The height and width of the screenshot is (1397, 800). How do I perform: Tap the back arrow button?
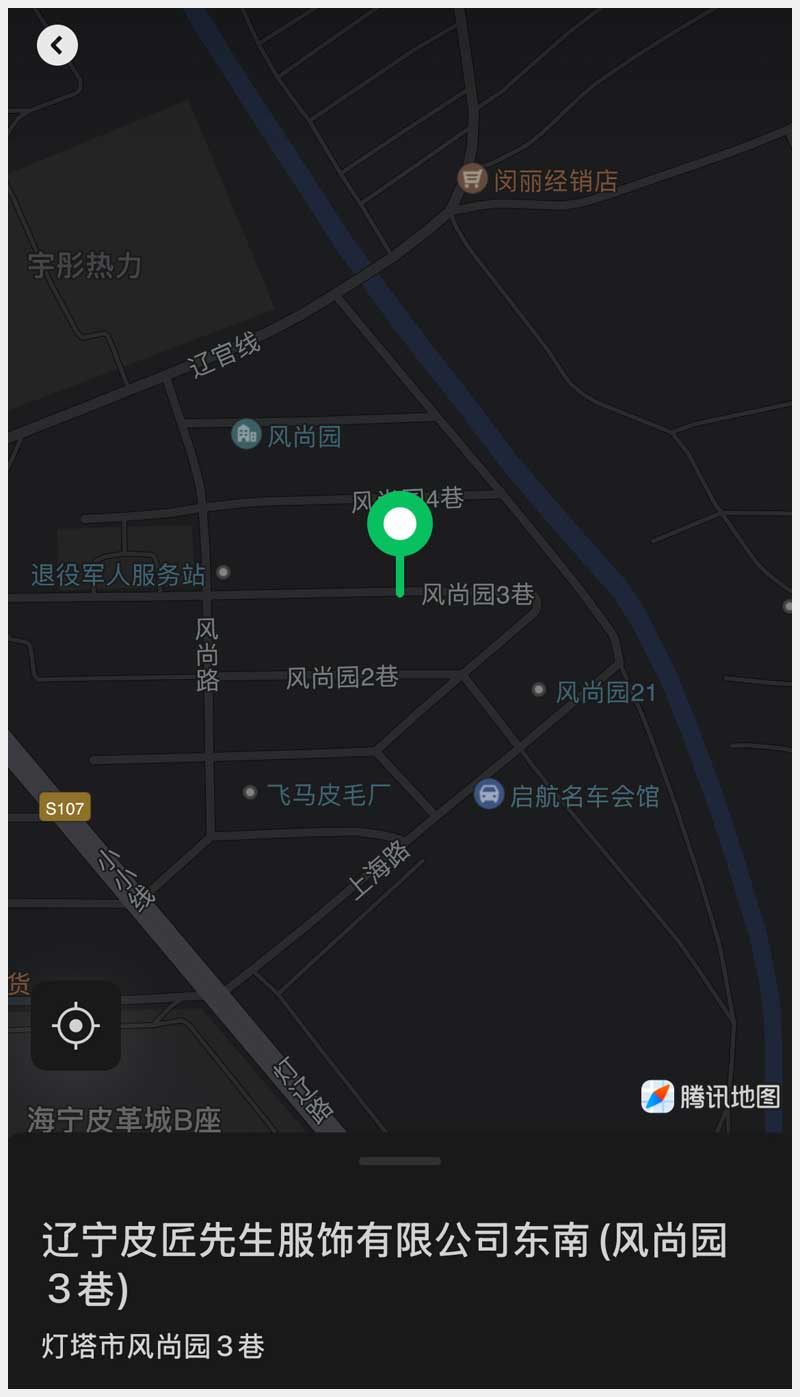tap(57, 45)
